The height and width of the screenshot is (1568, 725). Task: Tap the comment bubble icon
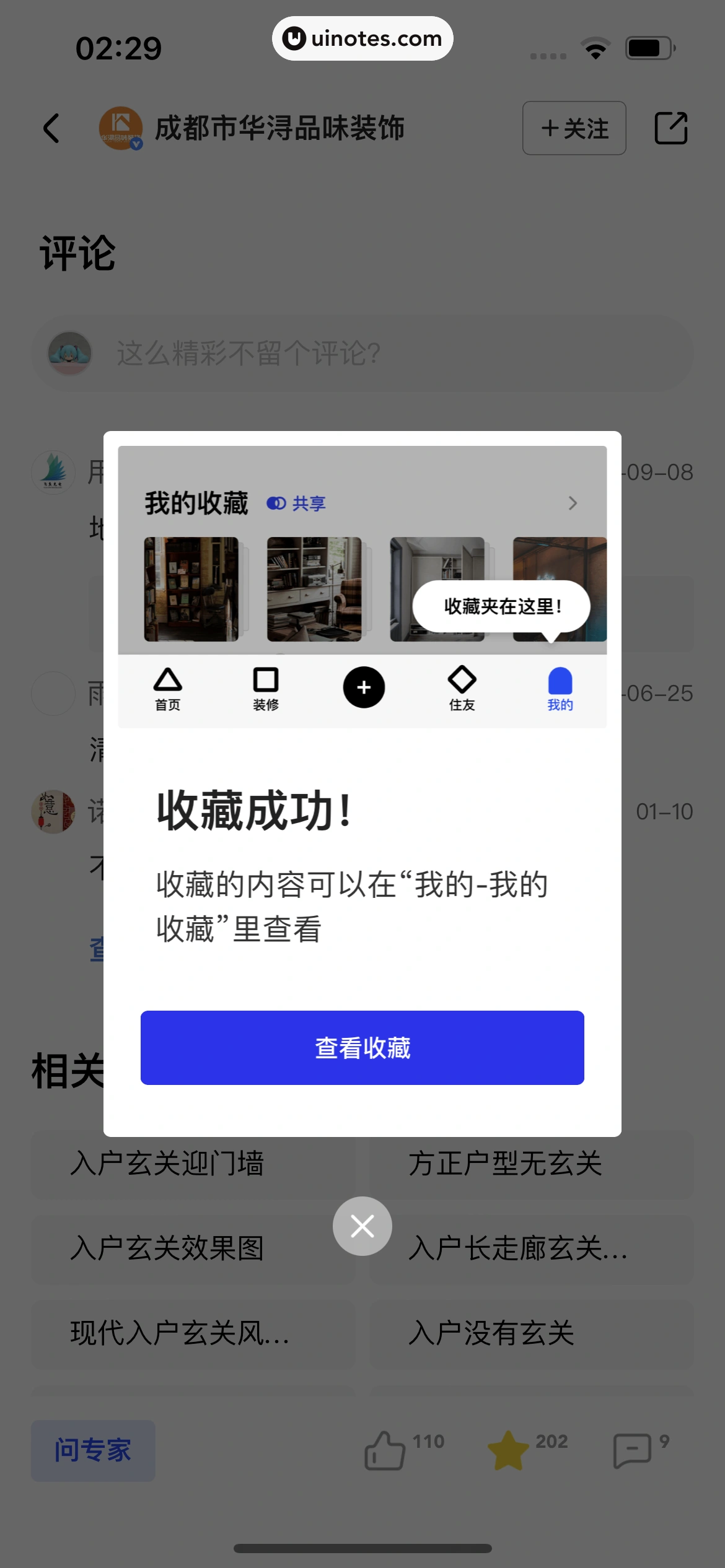tap(633, 1452)
